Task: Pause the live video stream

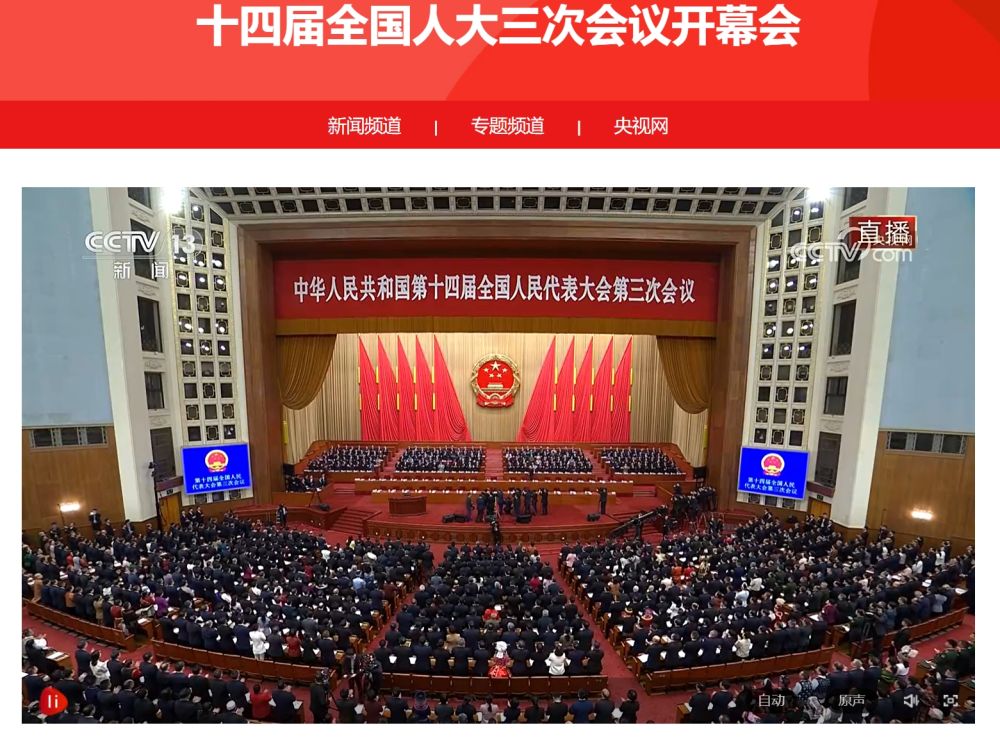Action: coord(52,701)
